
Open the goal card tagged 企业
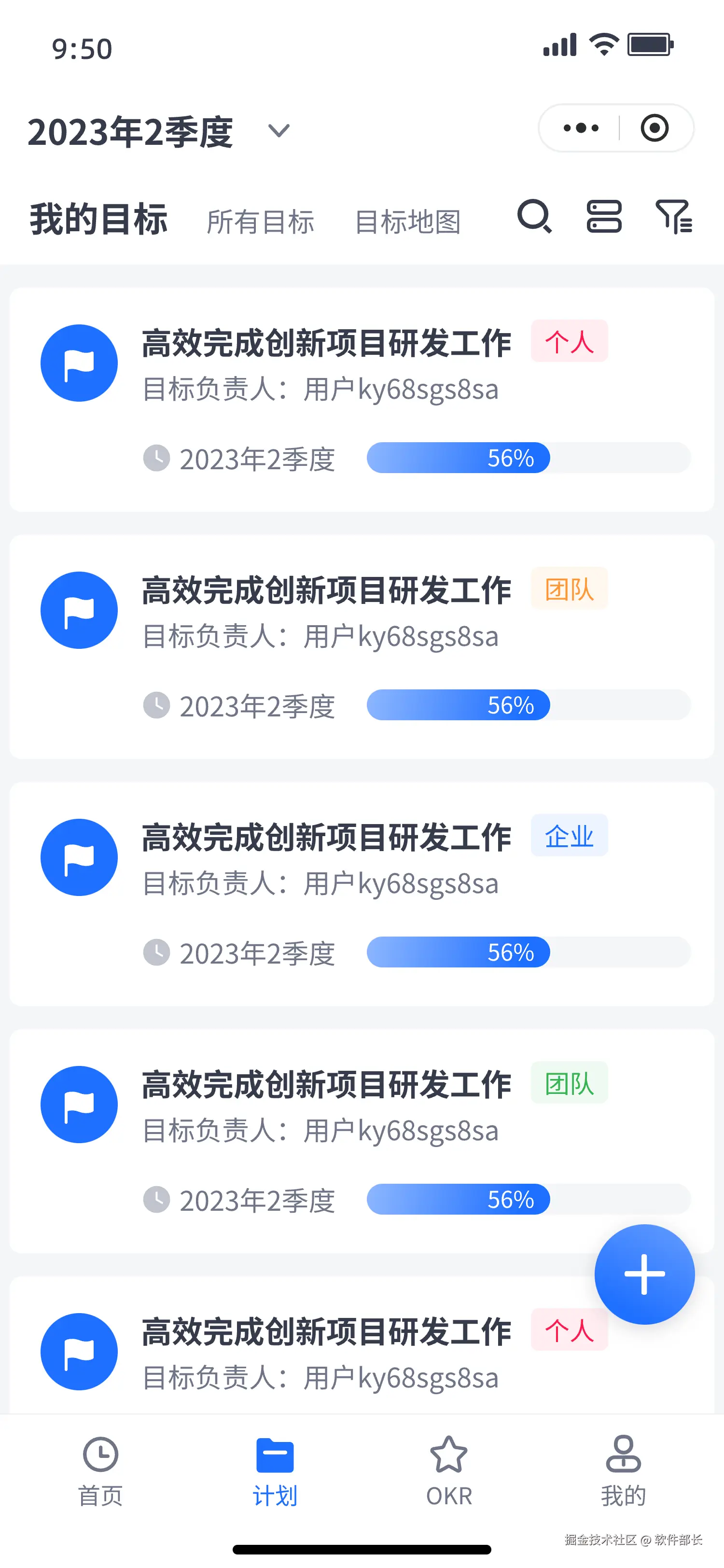click(326, 838)
